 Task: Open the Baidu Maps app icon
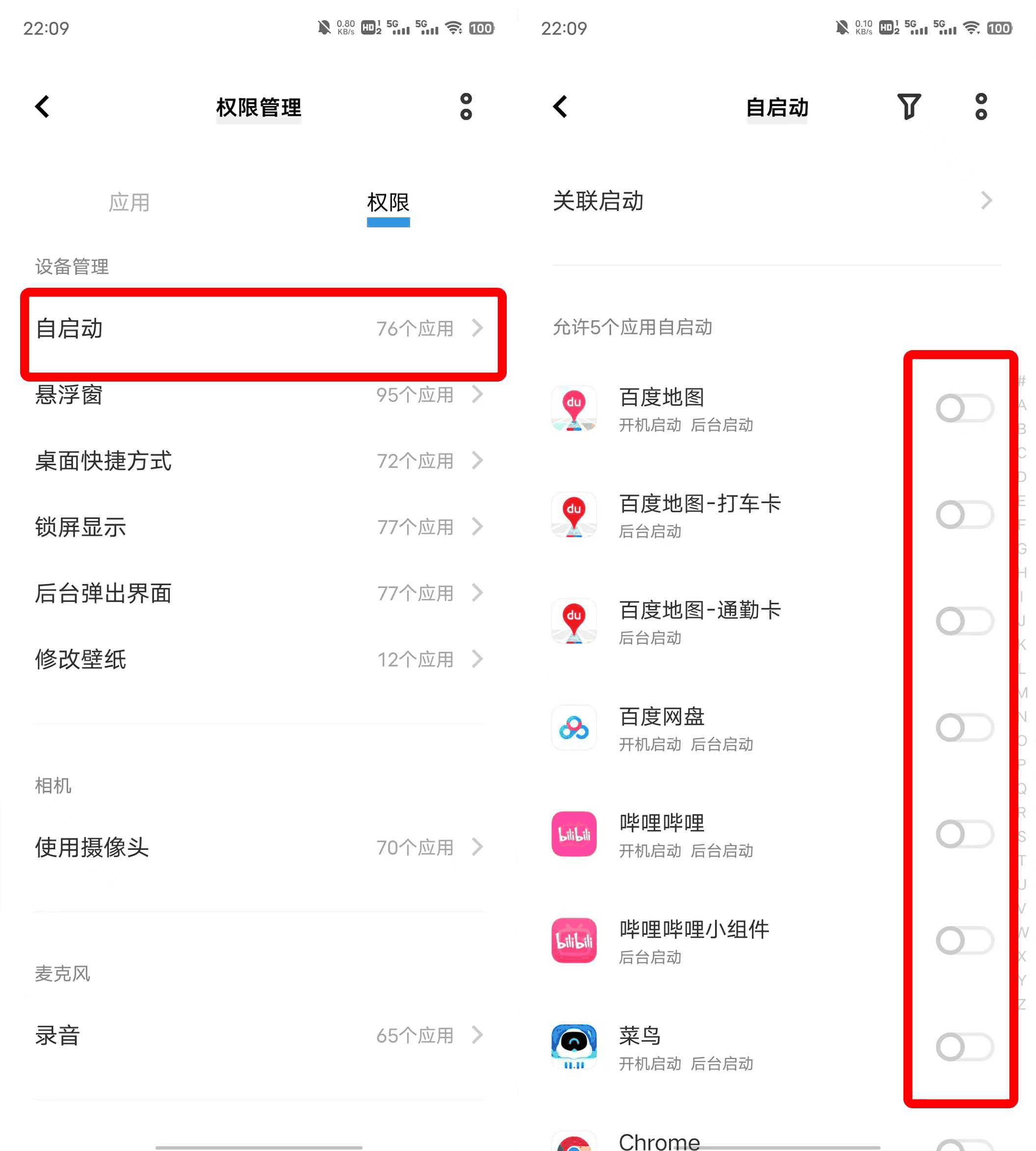[574, 409]
